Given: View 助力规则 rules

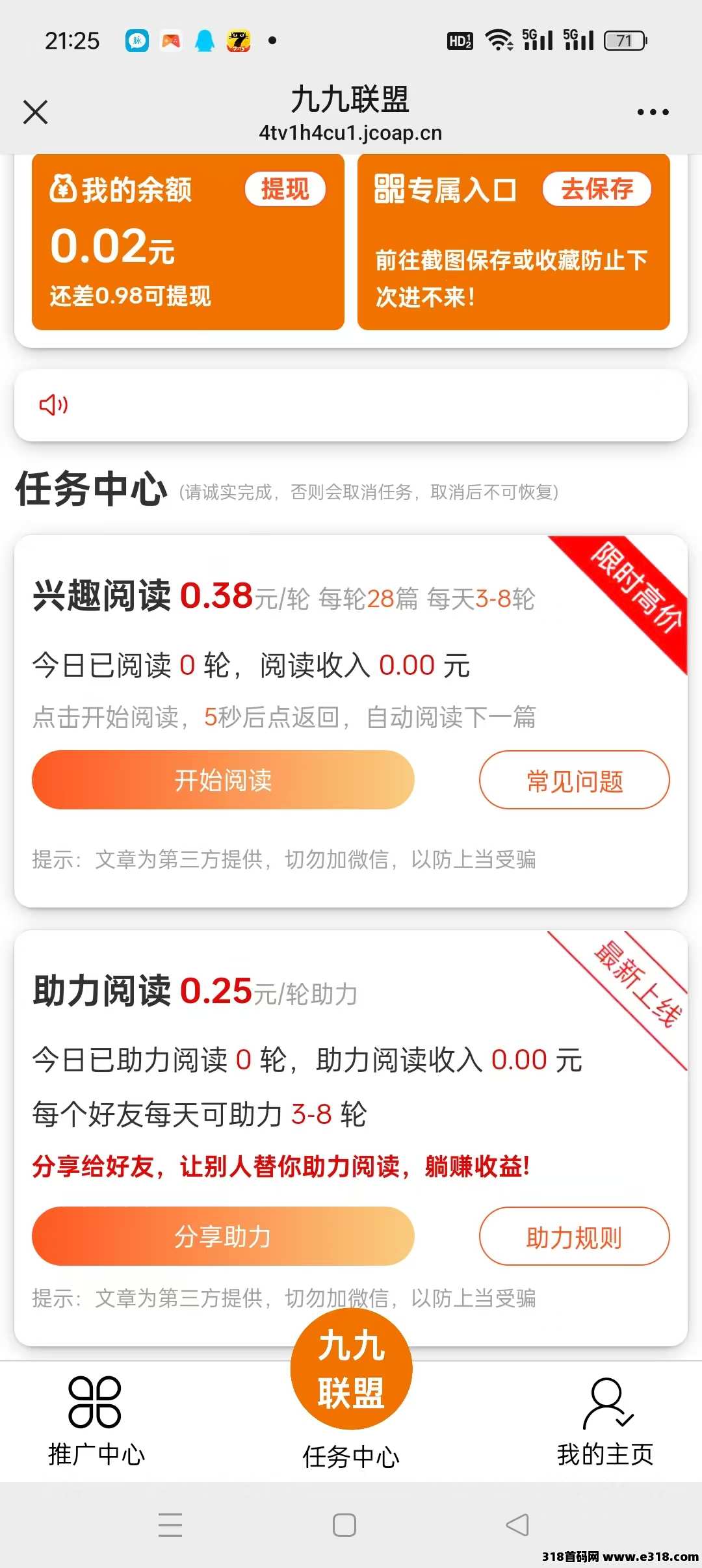Looking at the screenshot, I should pos(574,1236).
